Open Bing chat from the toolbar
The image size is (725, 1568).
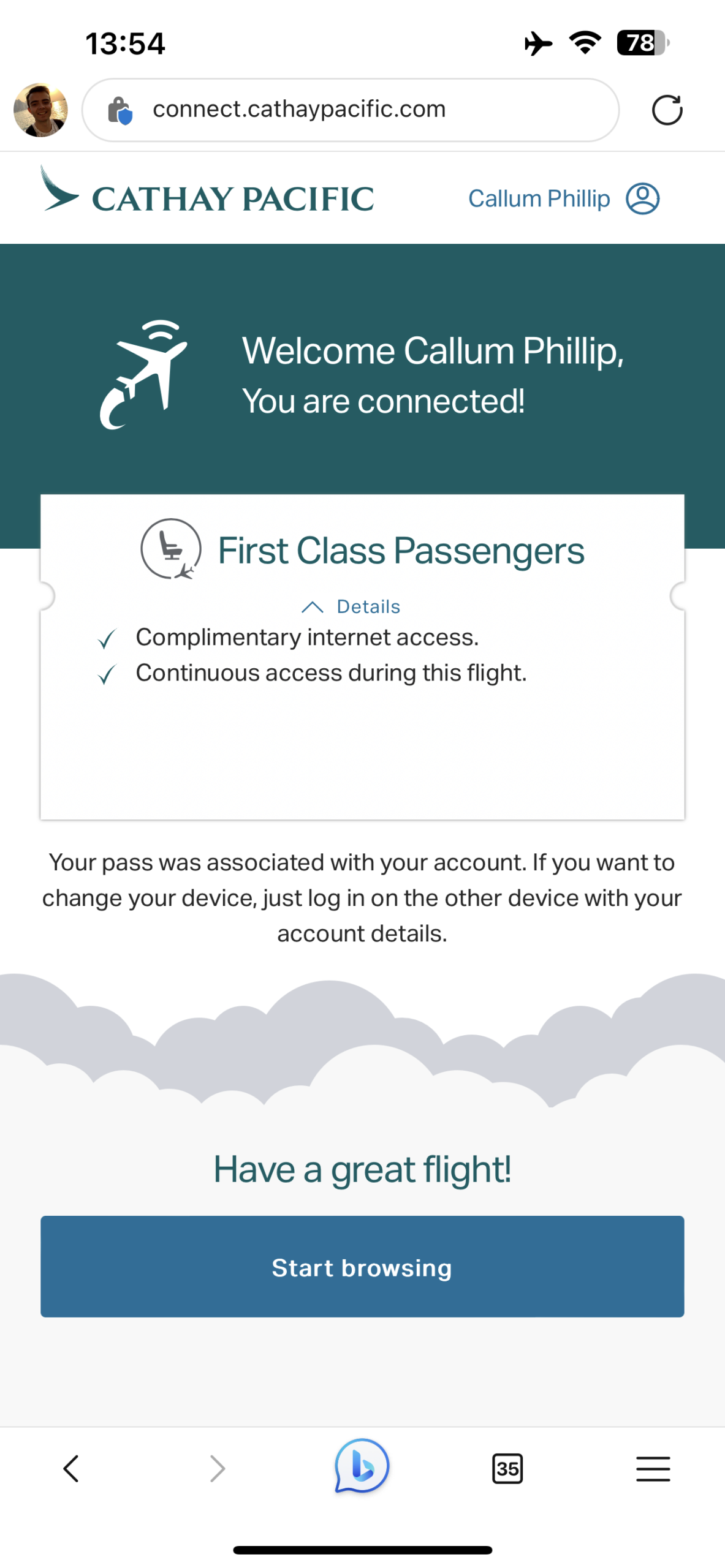tap(362, 1466)
